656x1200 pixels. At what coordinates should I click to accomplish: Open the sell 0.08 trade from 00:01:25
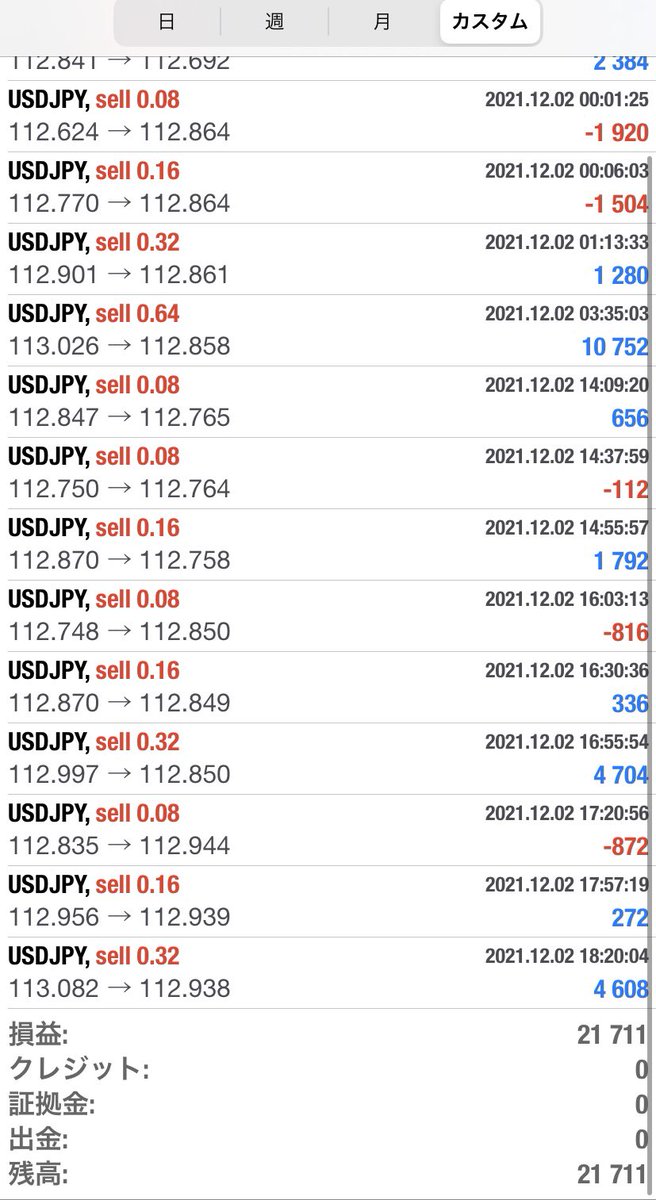coord(328,116)
